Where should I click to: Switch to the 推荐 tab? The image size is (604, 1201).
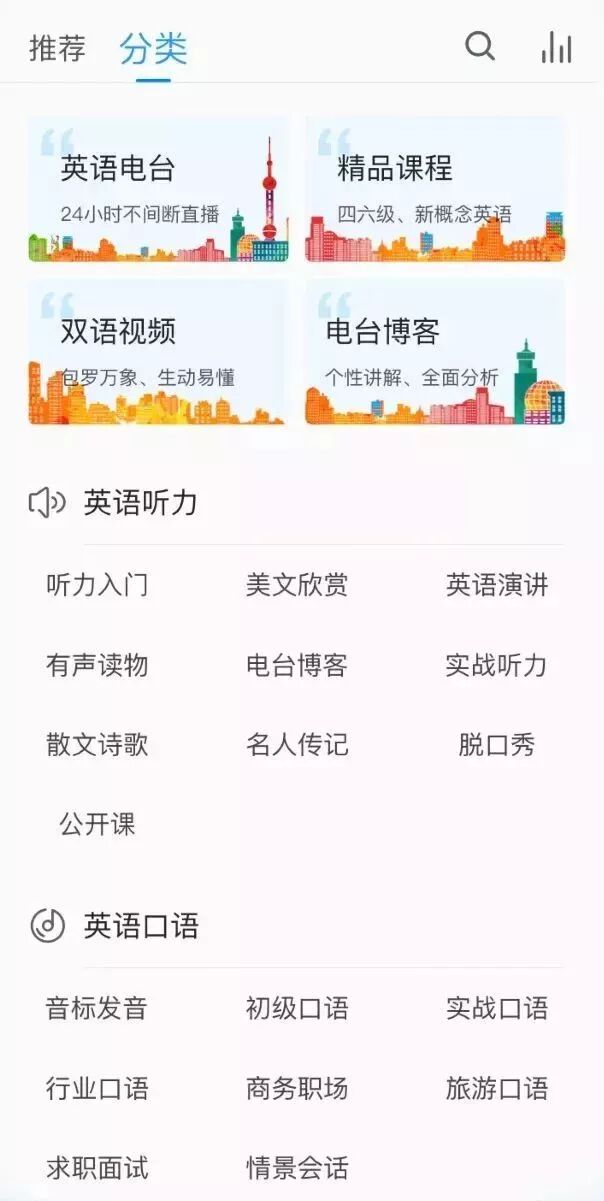tap(57, 48)
